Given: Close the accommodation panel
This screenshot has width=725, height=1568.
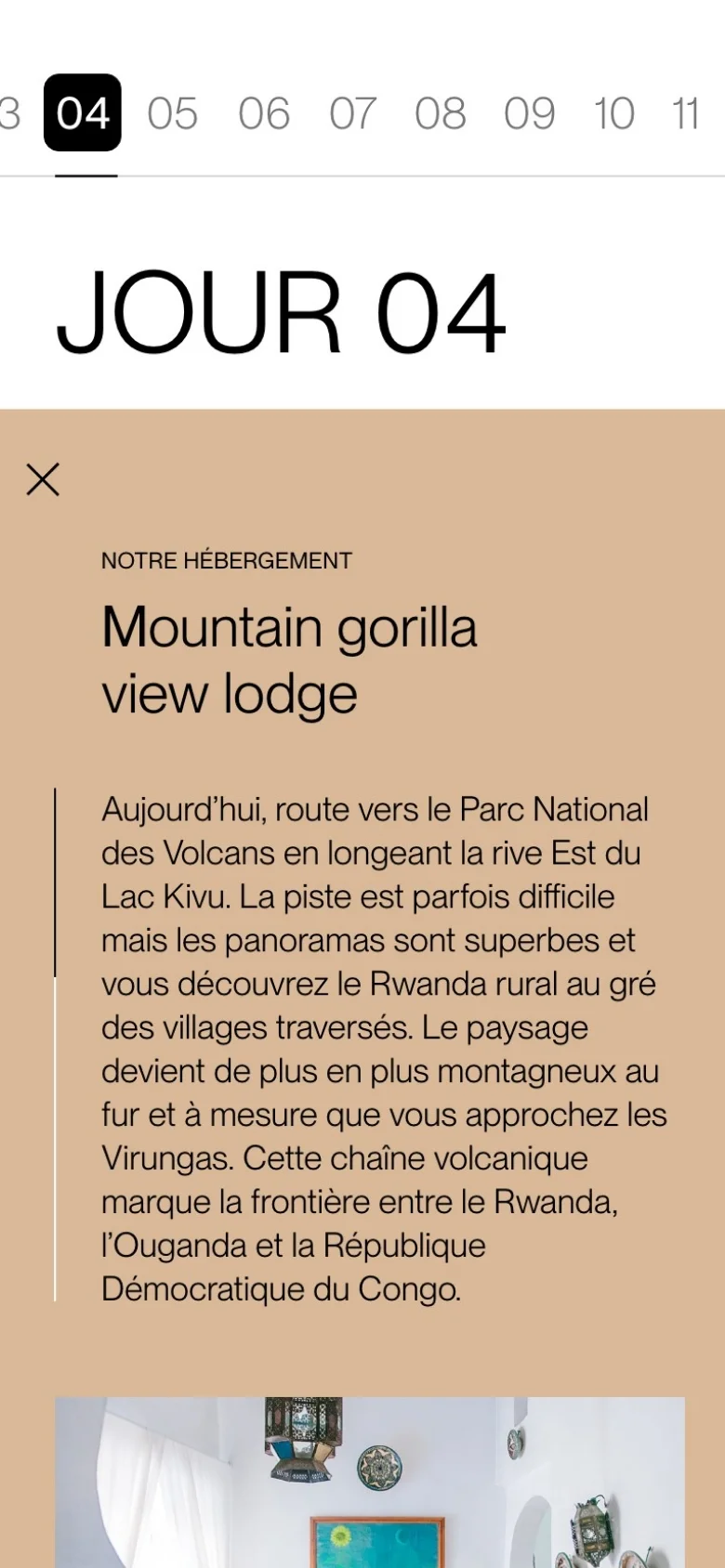Looking at the screenshot, I should [43, 479].
